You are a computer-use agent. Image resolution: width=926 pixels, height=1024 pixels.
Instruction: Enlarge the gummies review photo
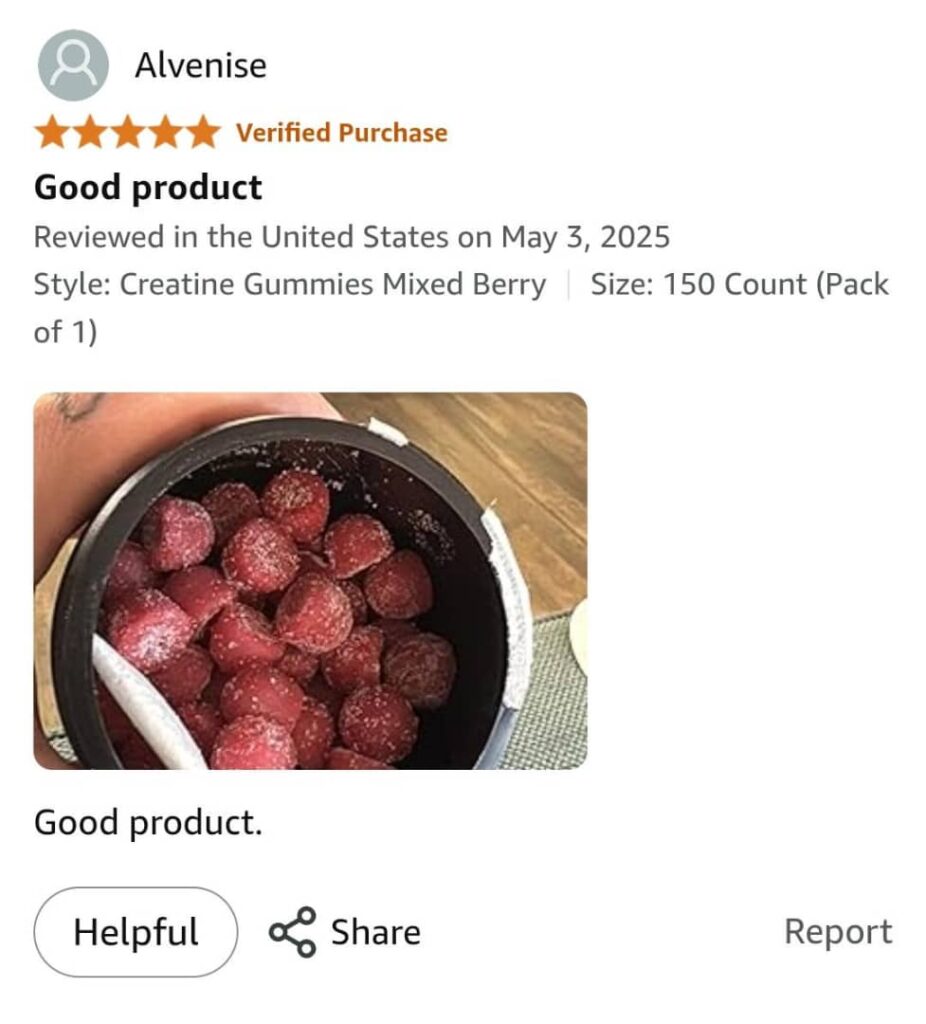coord(310,581)
